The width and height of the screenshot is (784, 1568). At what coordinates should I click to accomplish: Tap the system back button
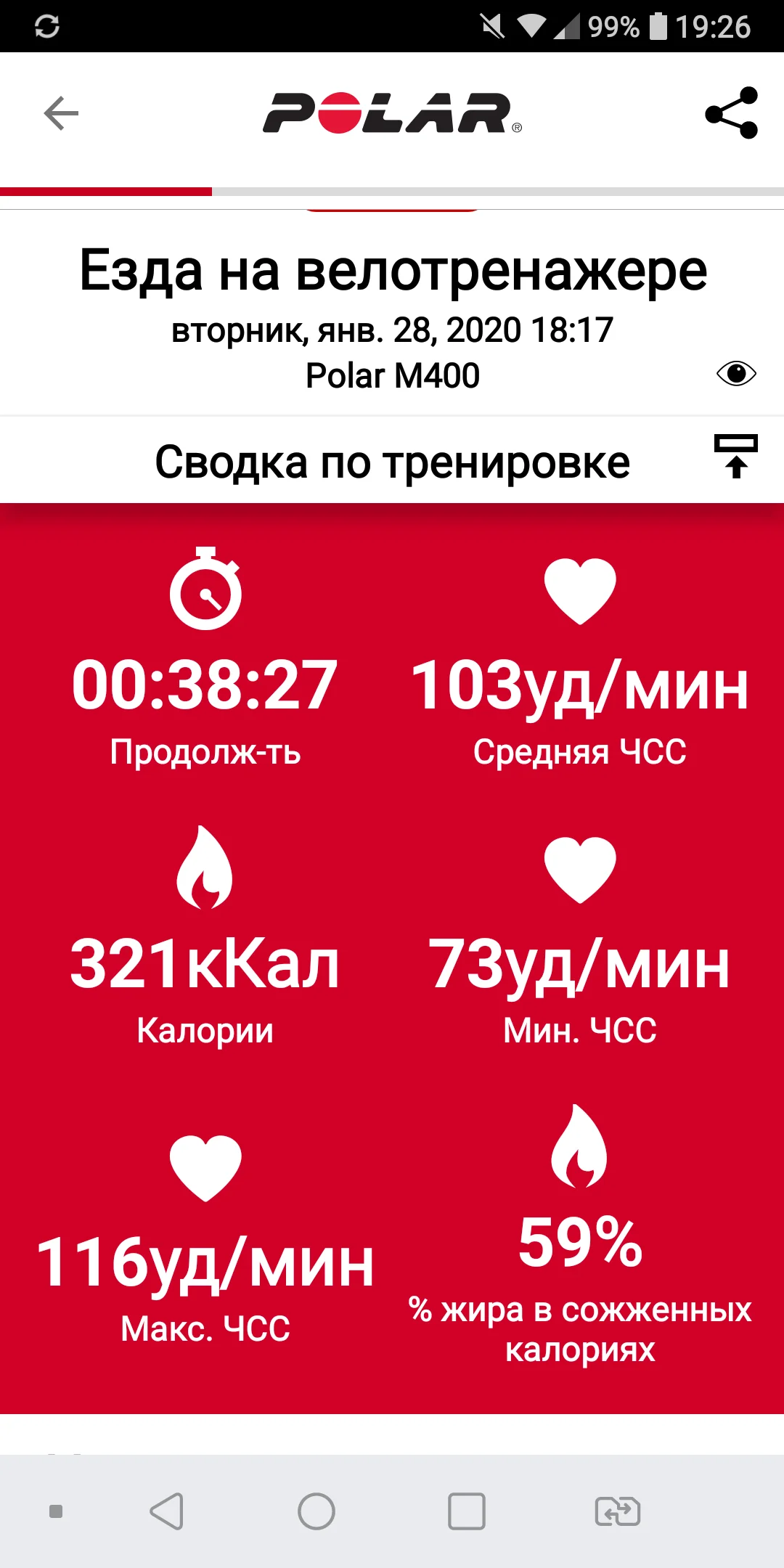pyautogui.click(x=167, y=1511)
